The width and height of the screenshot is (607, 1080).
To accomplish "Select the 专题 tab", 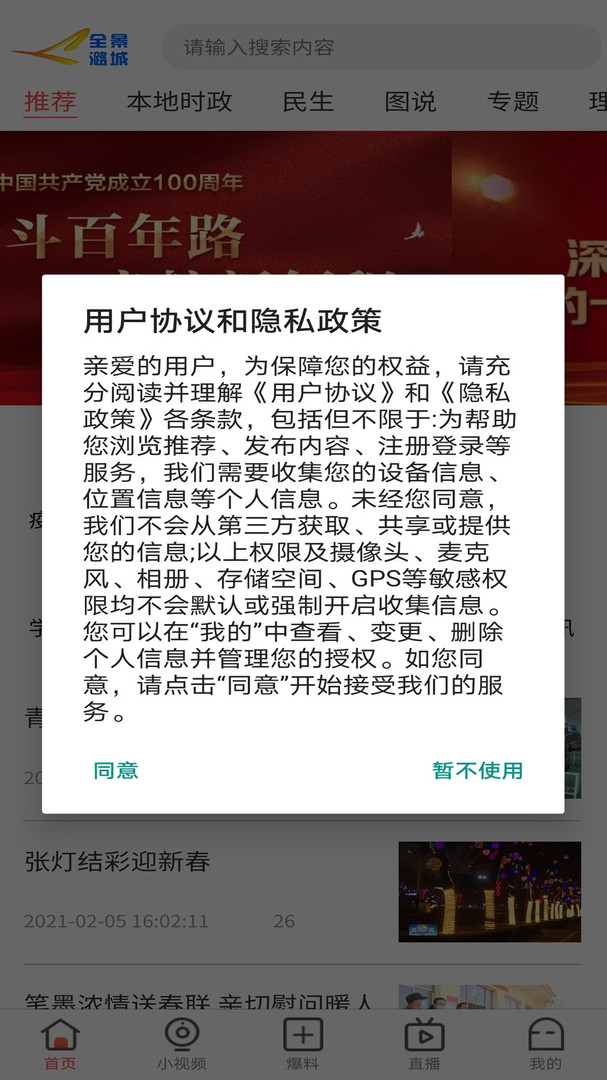I will pos(512,101).
